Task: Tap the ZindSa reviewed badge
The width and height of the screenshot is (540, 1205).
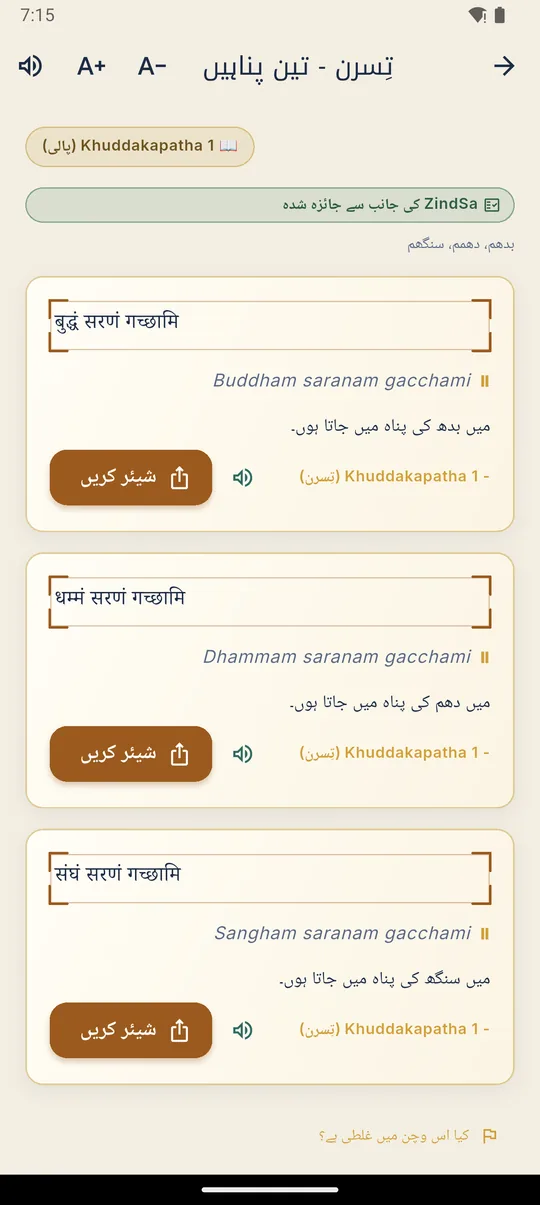Action: coord(270,205)
